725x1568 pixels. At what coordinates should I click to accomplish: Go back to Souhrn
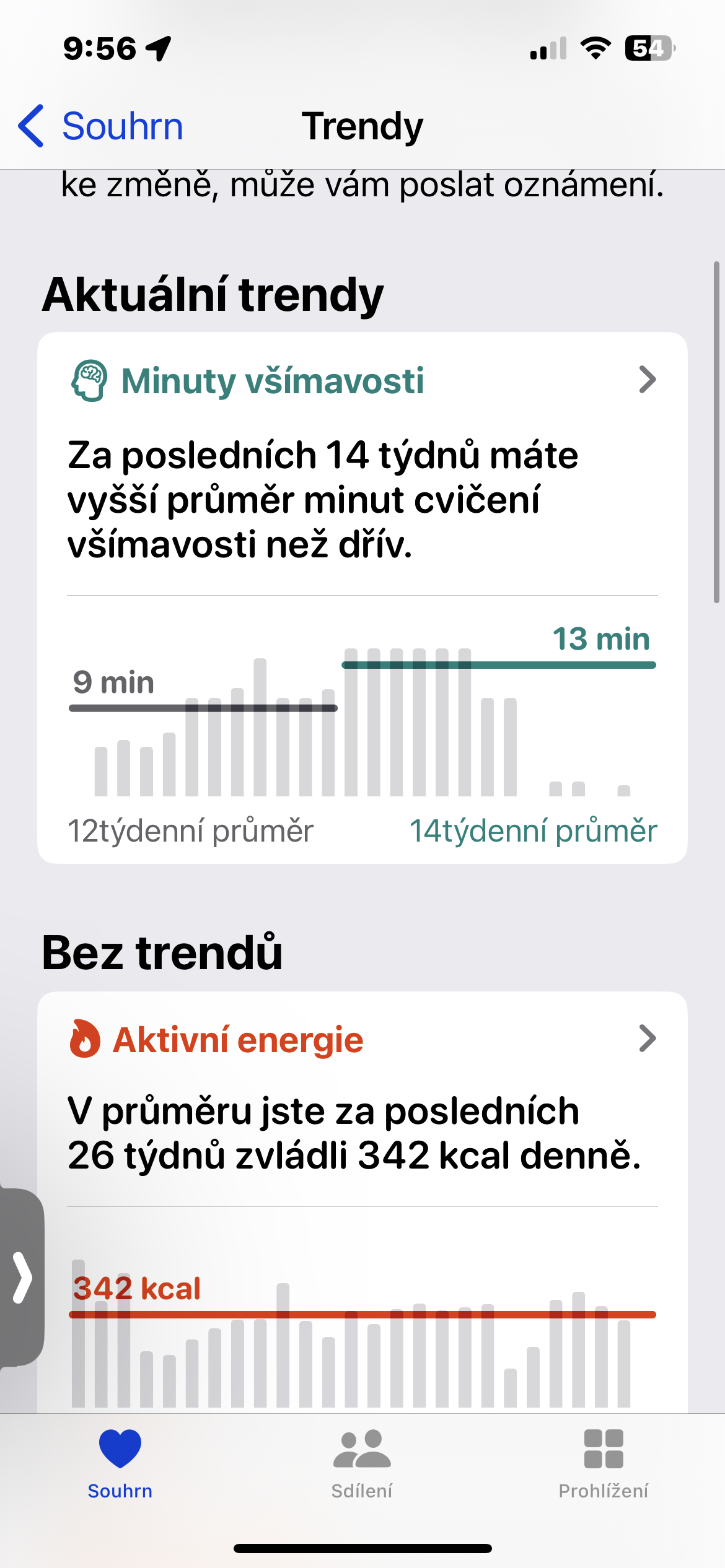coord(100,126)
